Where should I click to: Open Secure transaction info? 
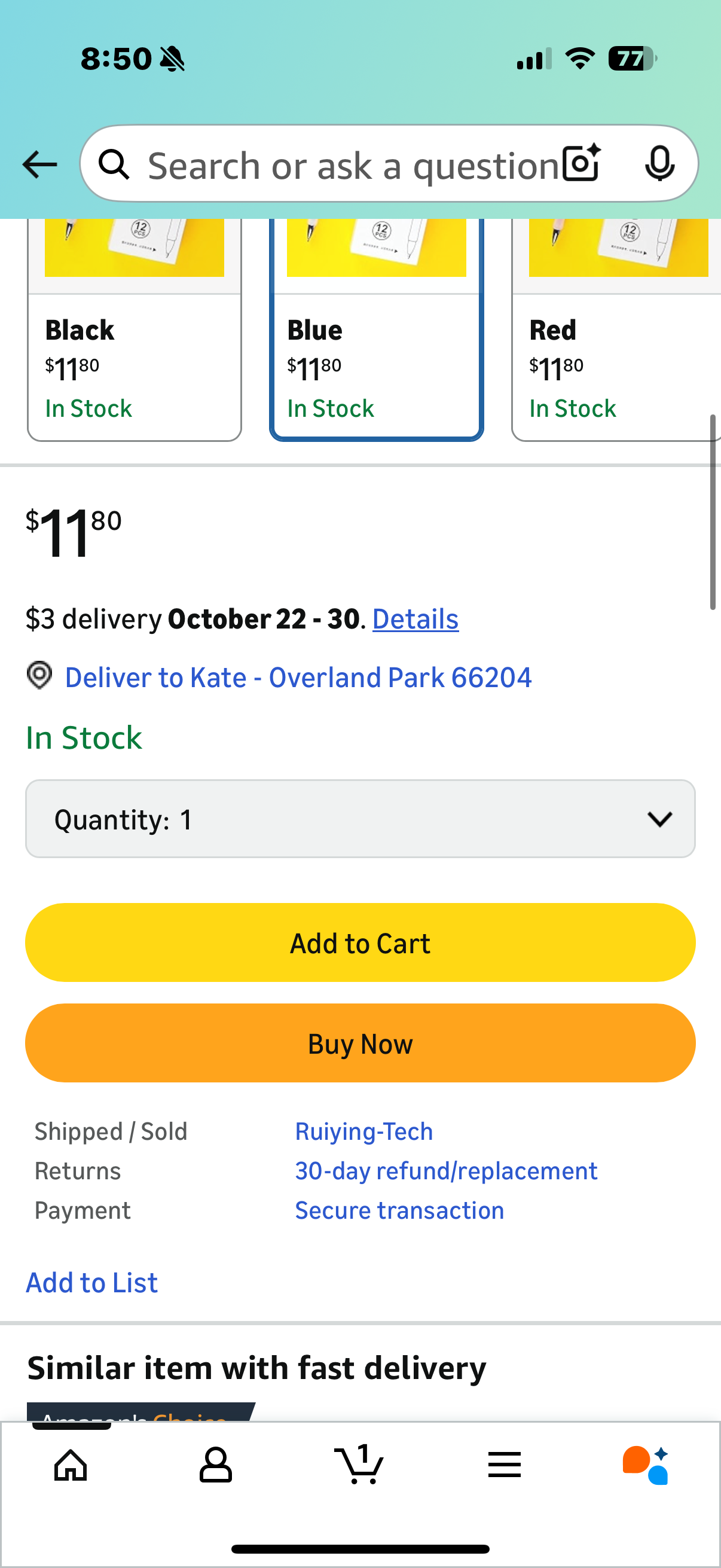coord(399,1211)
